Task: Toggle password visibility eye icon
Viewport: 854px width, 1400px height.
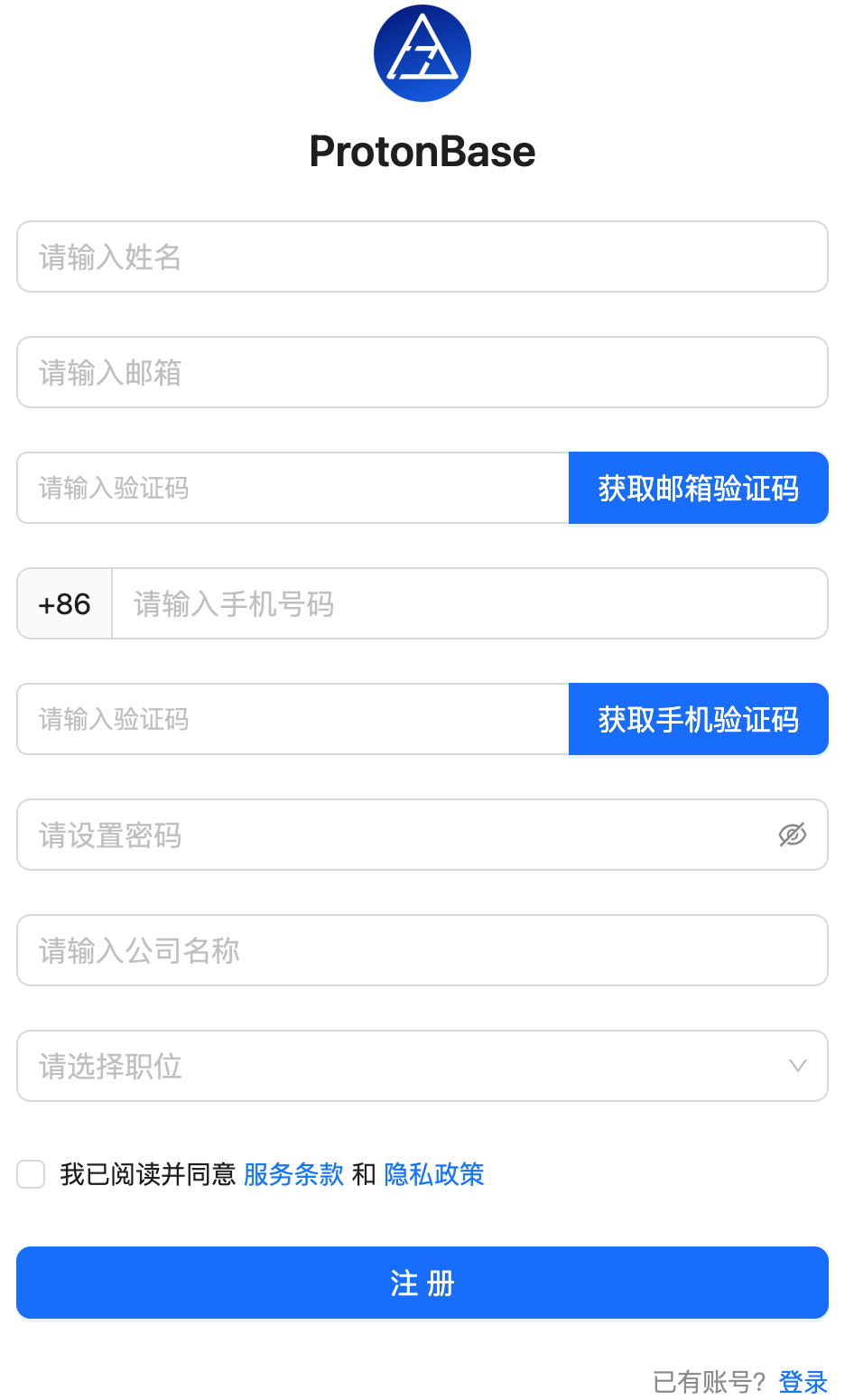Action: point(793,835)
